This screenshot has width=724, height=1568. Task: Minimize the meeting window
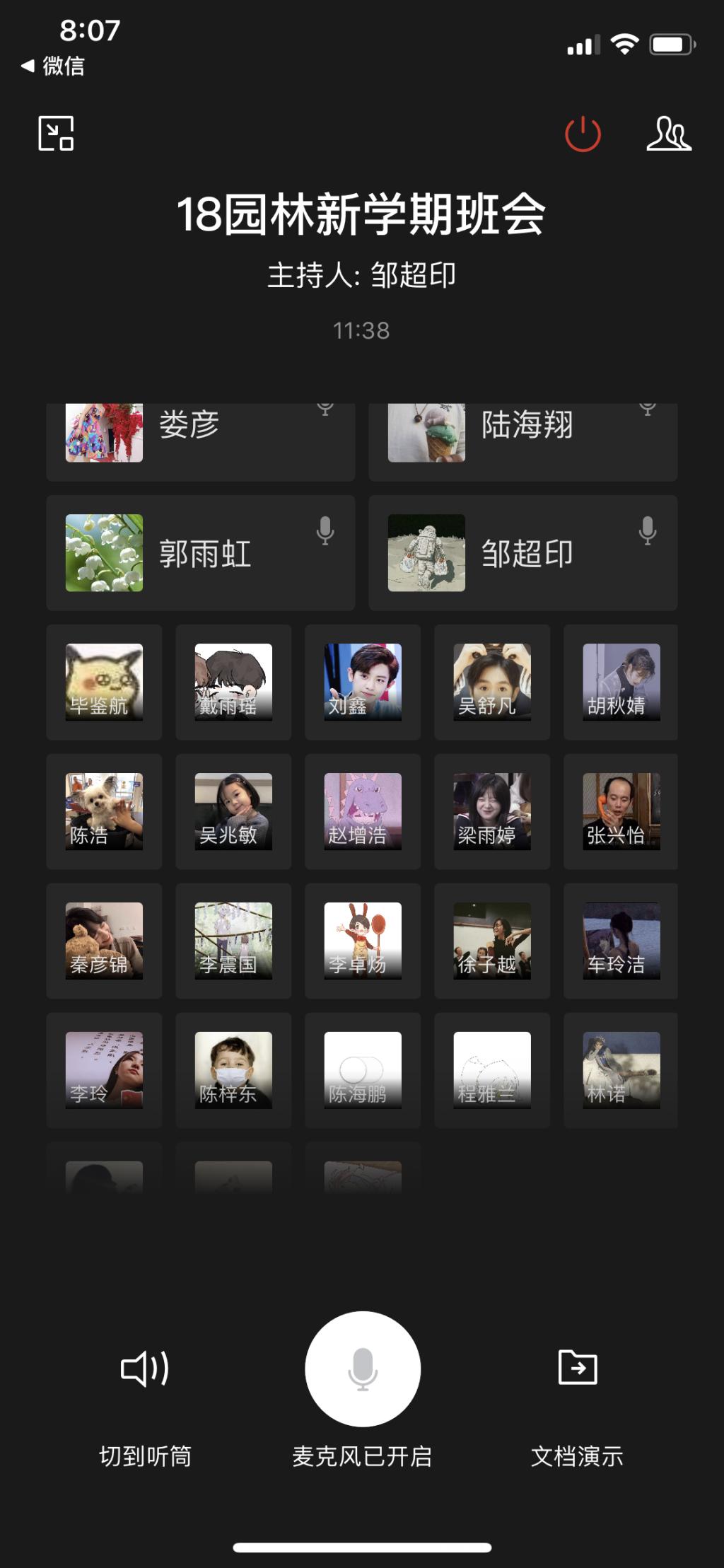click(x=56, y=133)
